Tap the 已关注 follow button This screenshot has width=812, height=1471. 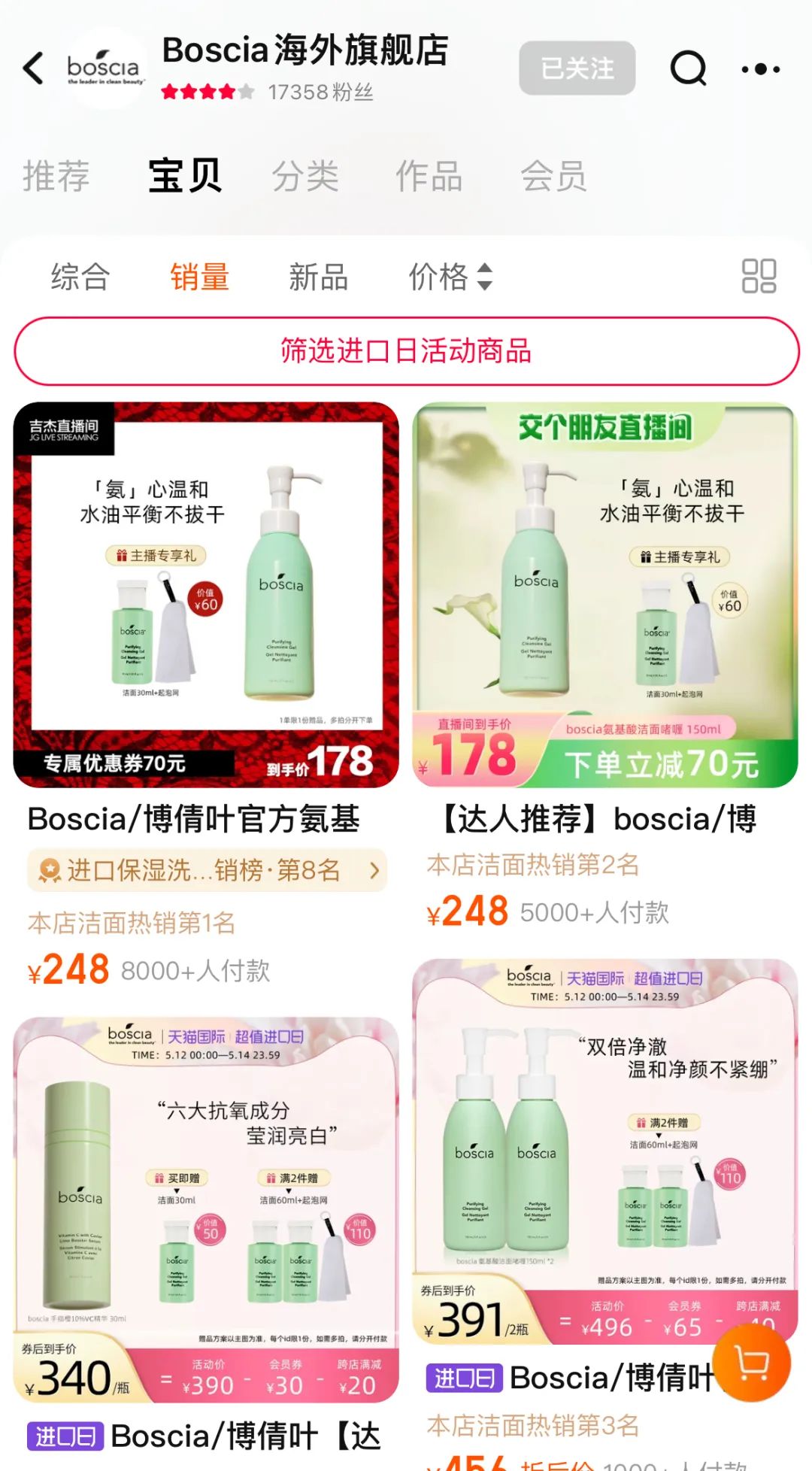(x=577, y=68)
